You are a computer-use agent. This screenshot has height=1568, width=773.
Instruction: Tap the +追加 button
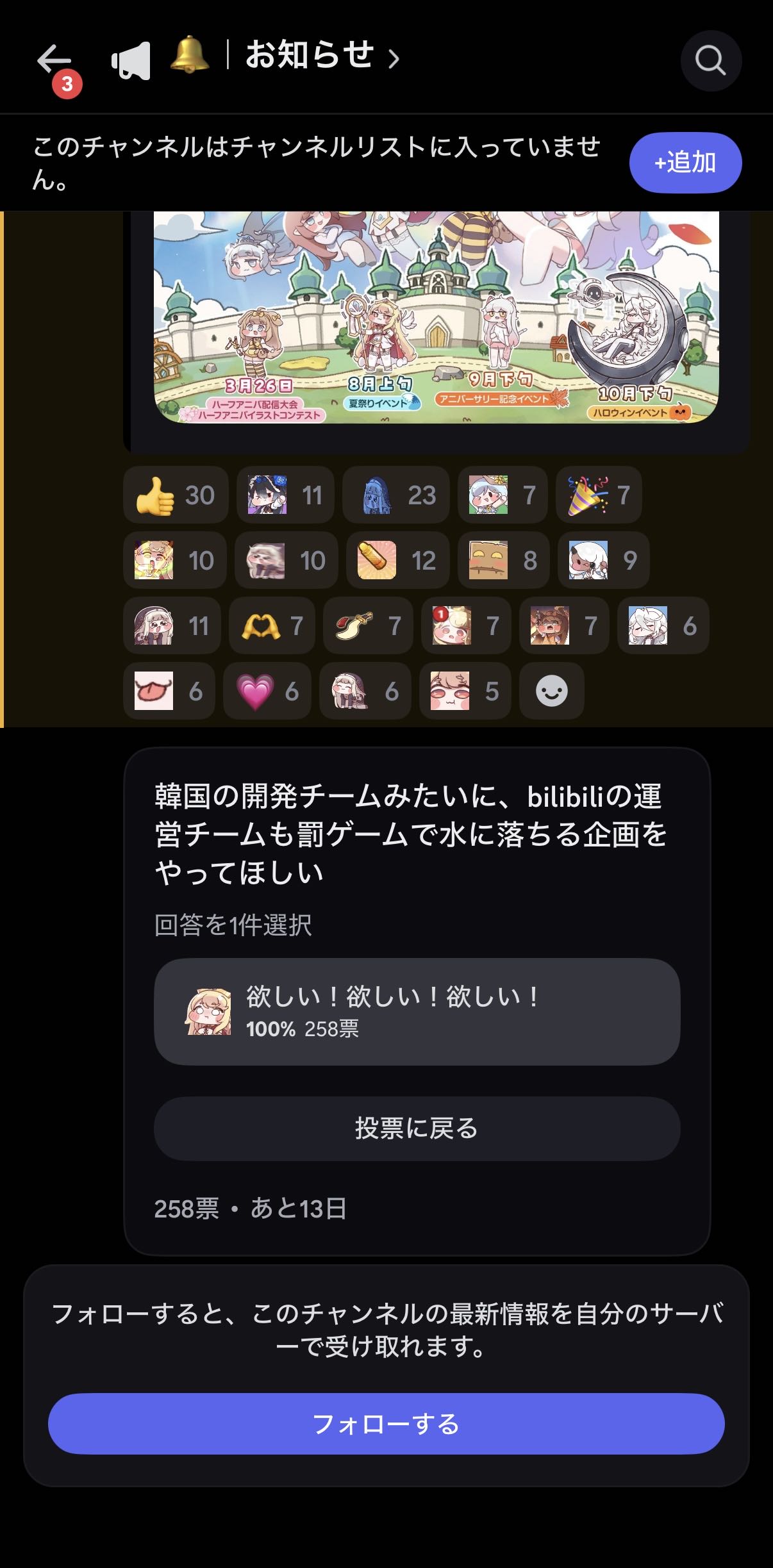pyautogui.click(x=685, y=163)
